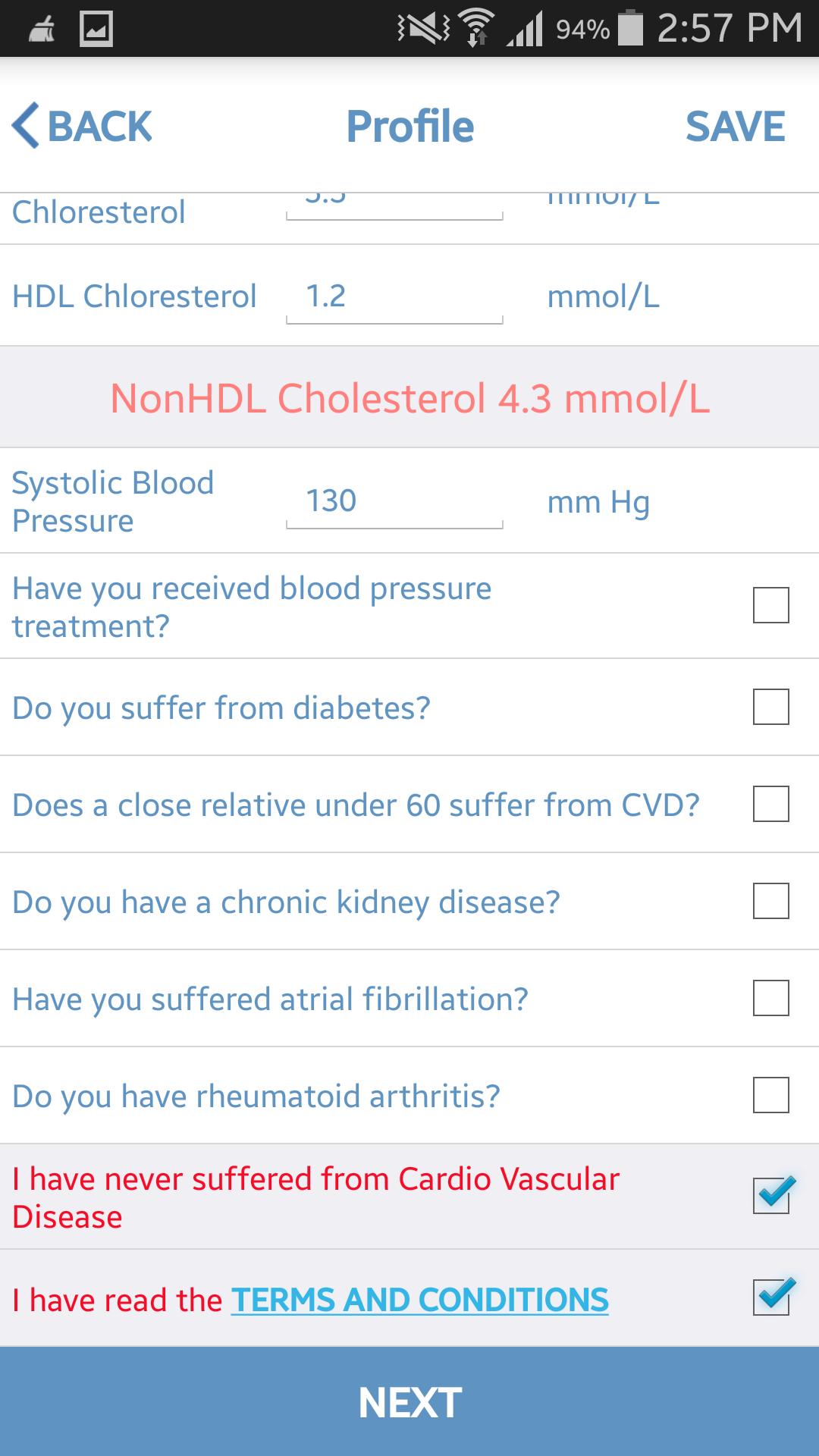
Task: Tap the Wi-Fi icon in status bar
Action: (478, 27)
